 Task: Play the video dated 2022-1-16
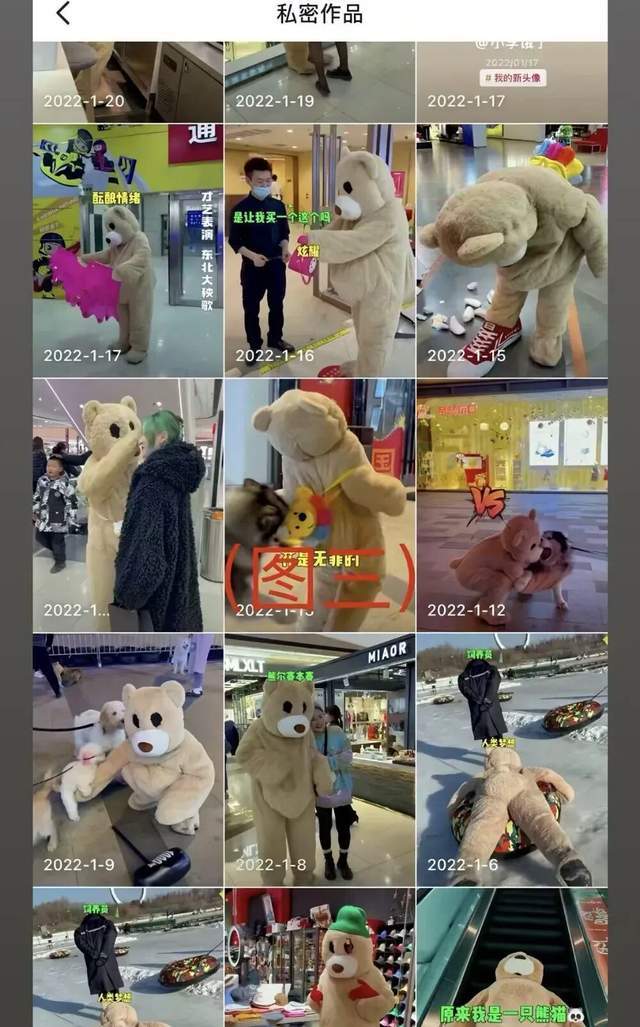pyautogui.click(x=319, y=250)
